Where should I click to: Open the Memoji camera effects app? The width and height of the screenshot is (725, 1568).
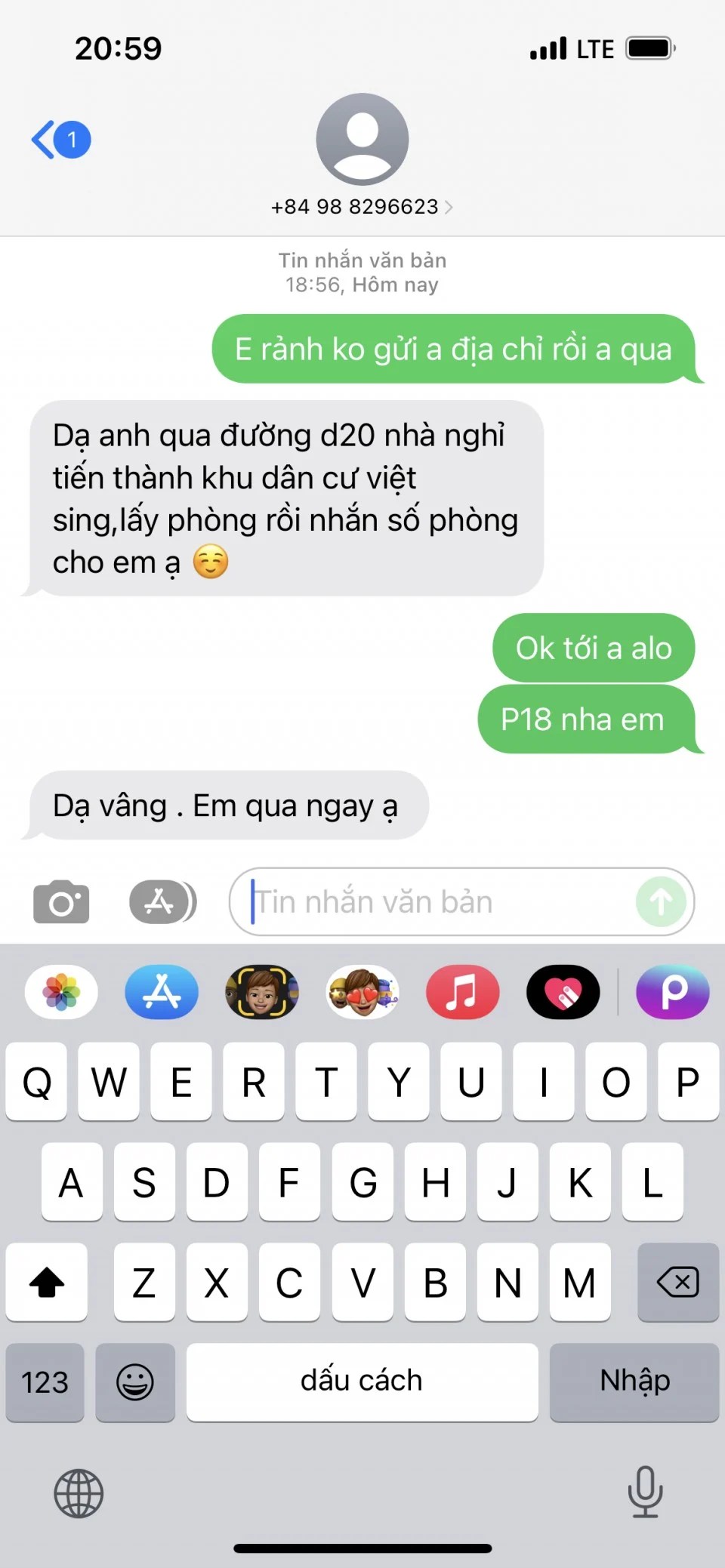click(x=262, y=992)
